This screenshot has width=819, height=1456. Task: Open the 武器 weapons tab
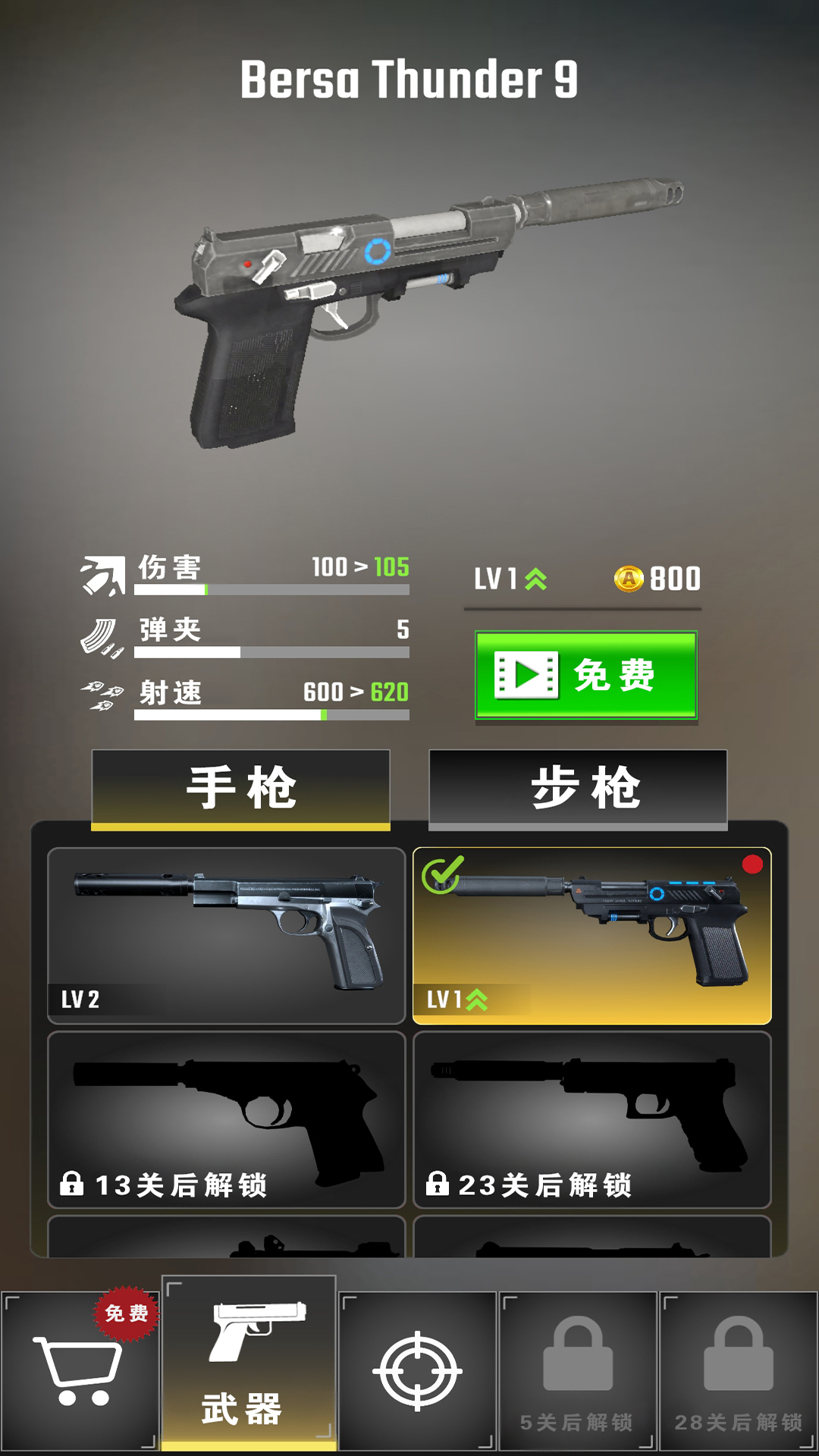click(x=249, y=1365)
